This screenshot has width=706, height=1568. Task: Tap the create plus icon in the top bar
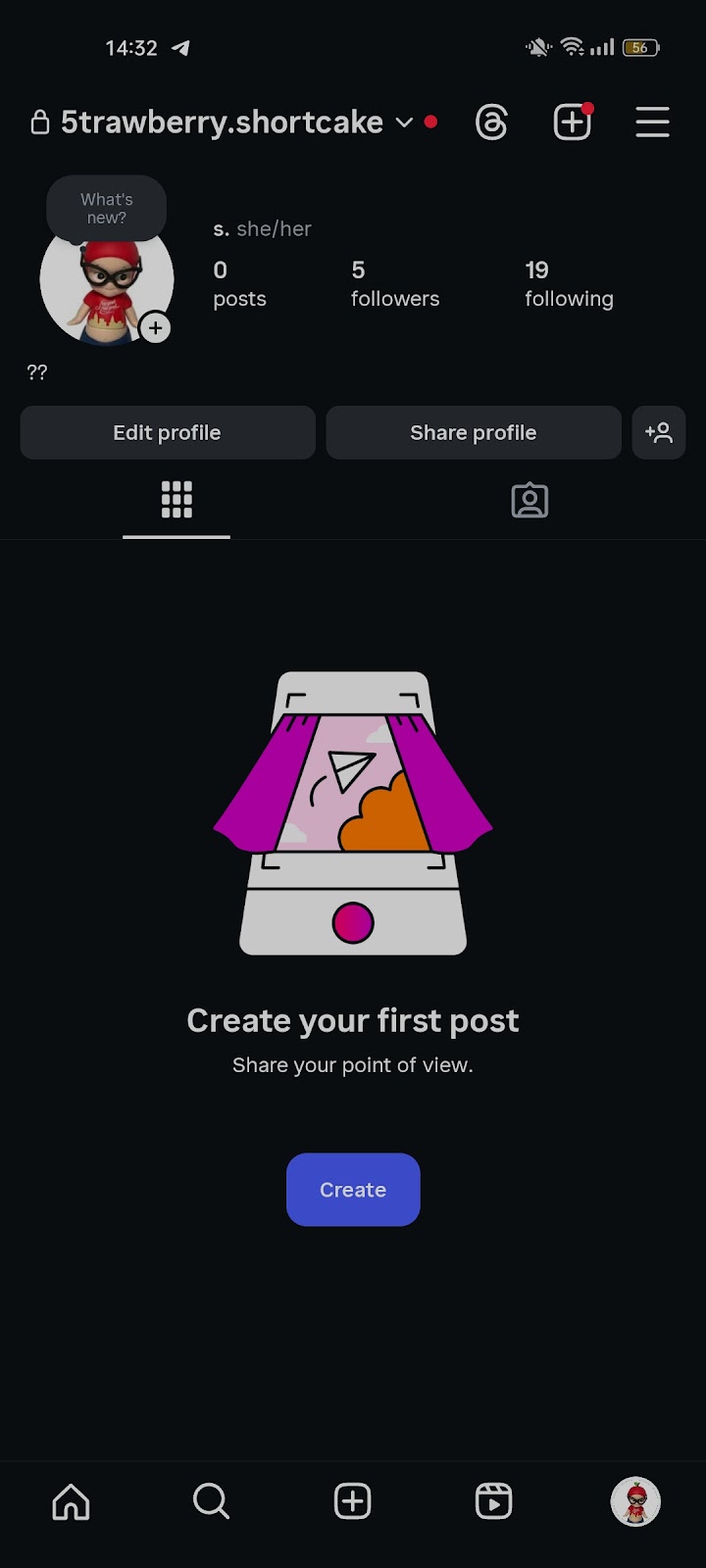coord(572,122)
